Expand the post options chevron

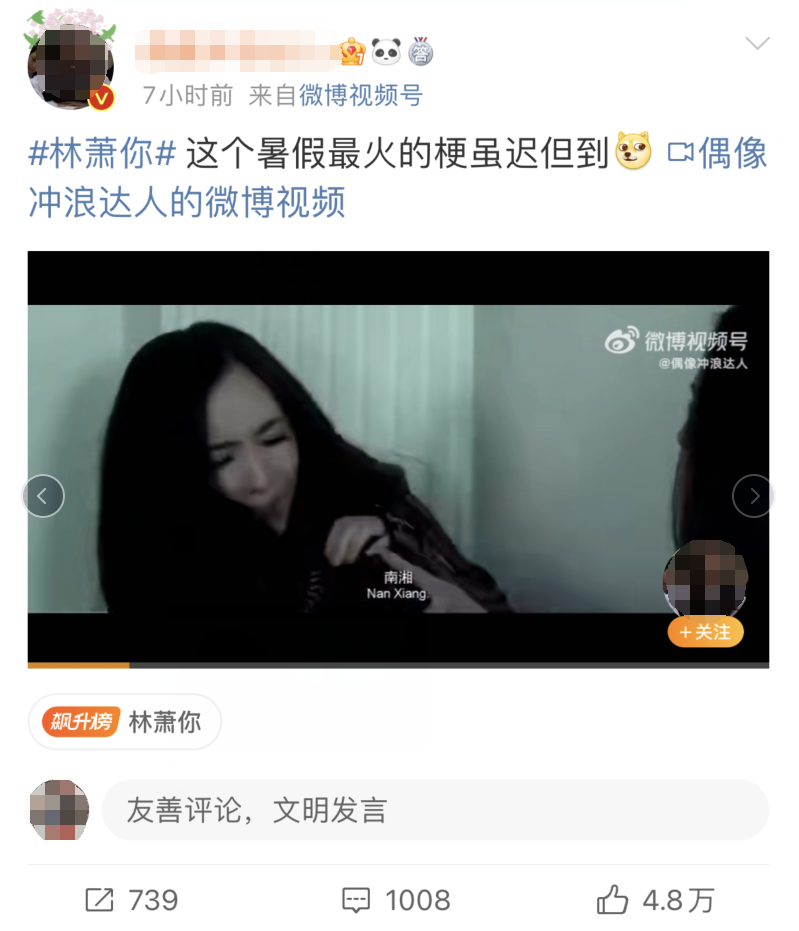pyautogui.click(x=757, y=43)
